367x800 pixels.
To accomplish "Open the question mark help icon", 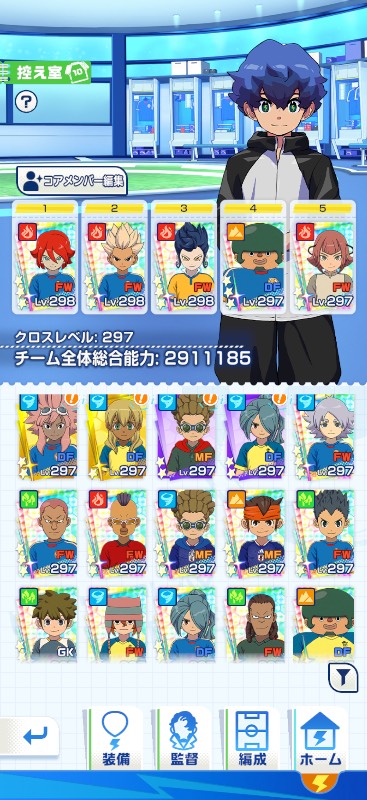I will click(26, 102).
